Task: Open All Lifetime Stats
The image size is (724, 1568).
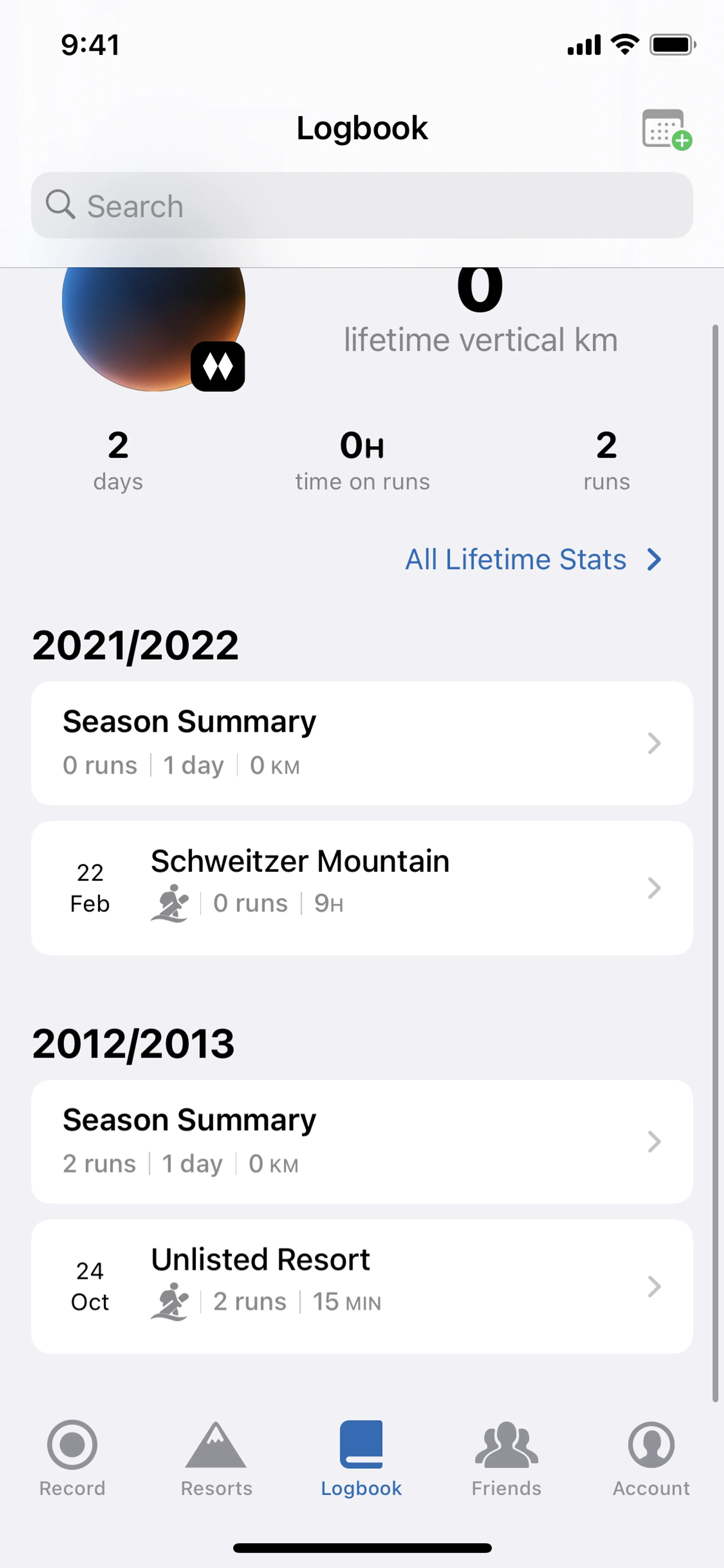Action: point(533,559)
